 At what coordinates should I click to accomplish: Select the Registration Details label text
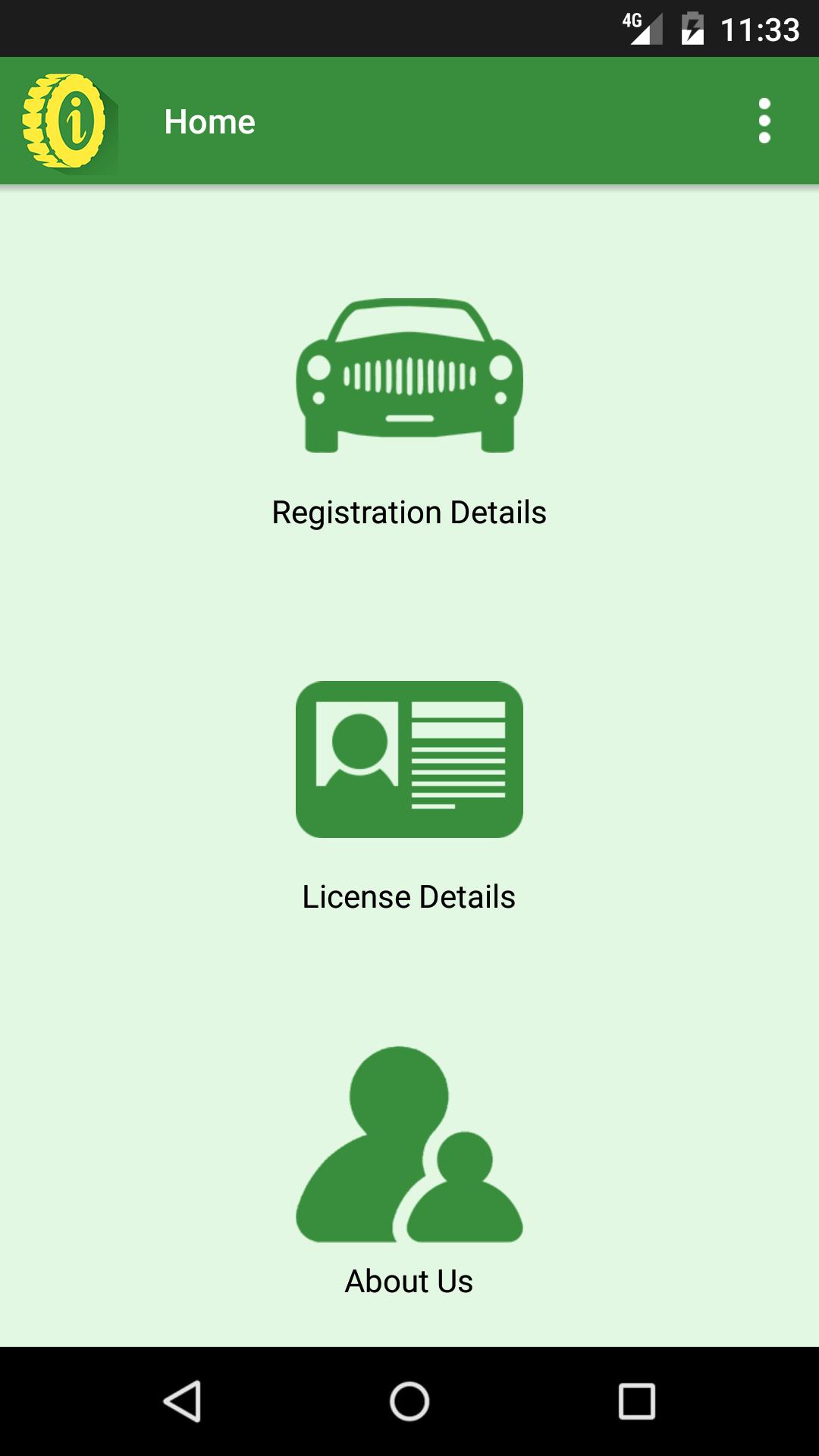[409, 512]
